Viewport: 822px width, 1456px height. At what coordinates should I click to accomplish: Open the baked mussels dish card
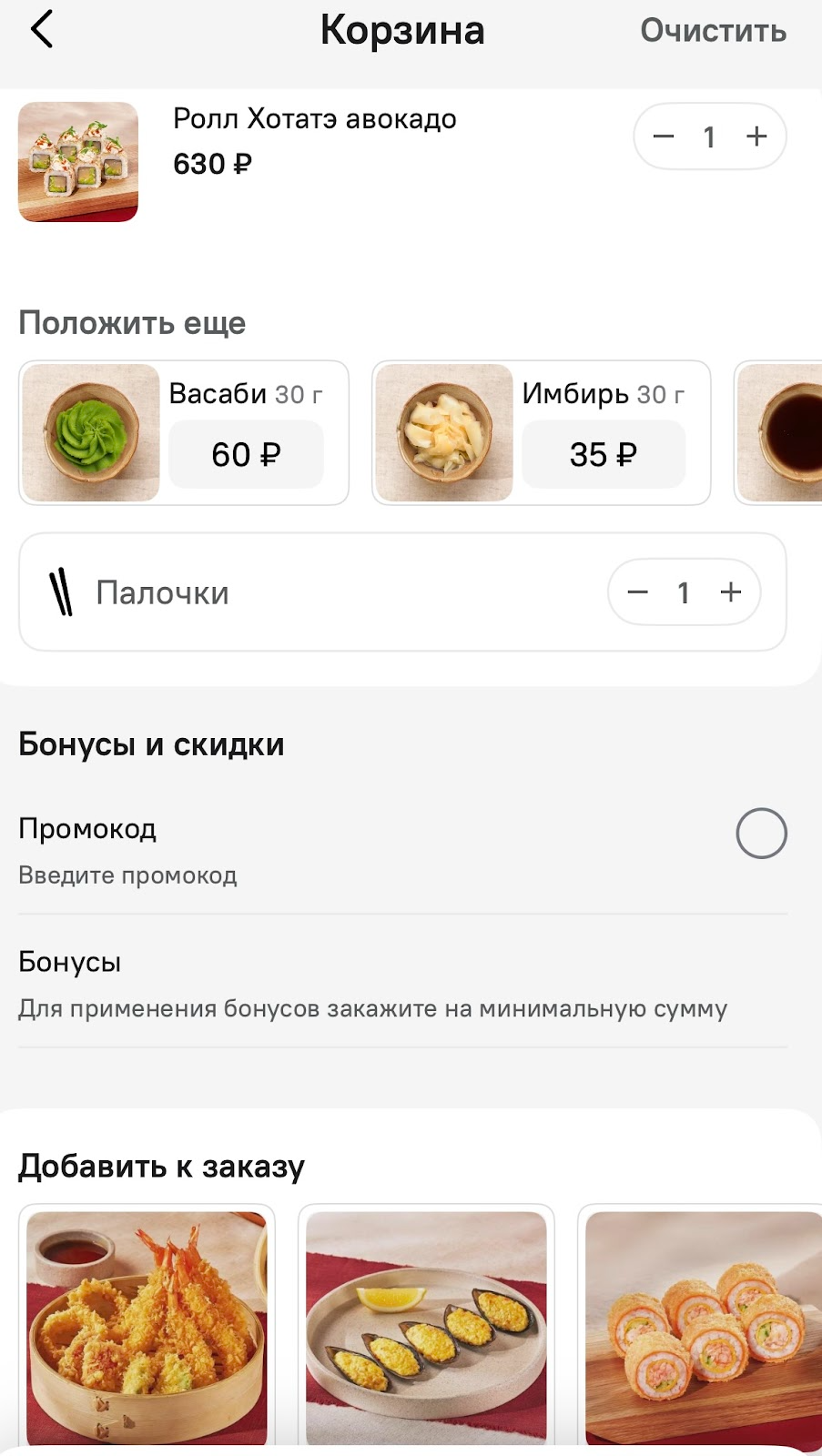[x=426, y=1327]
